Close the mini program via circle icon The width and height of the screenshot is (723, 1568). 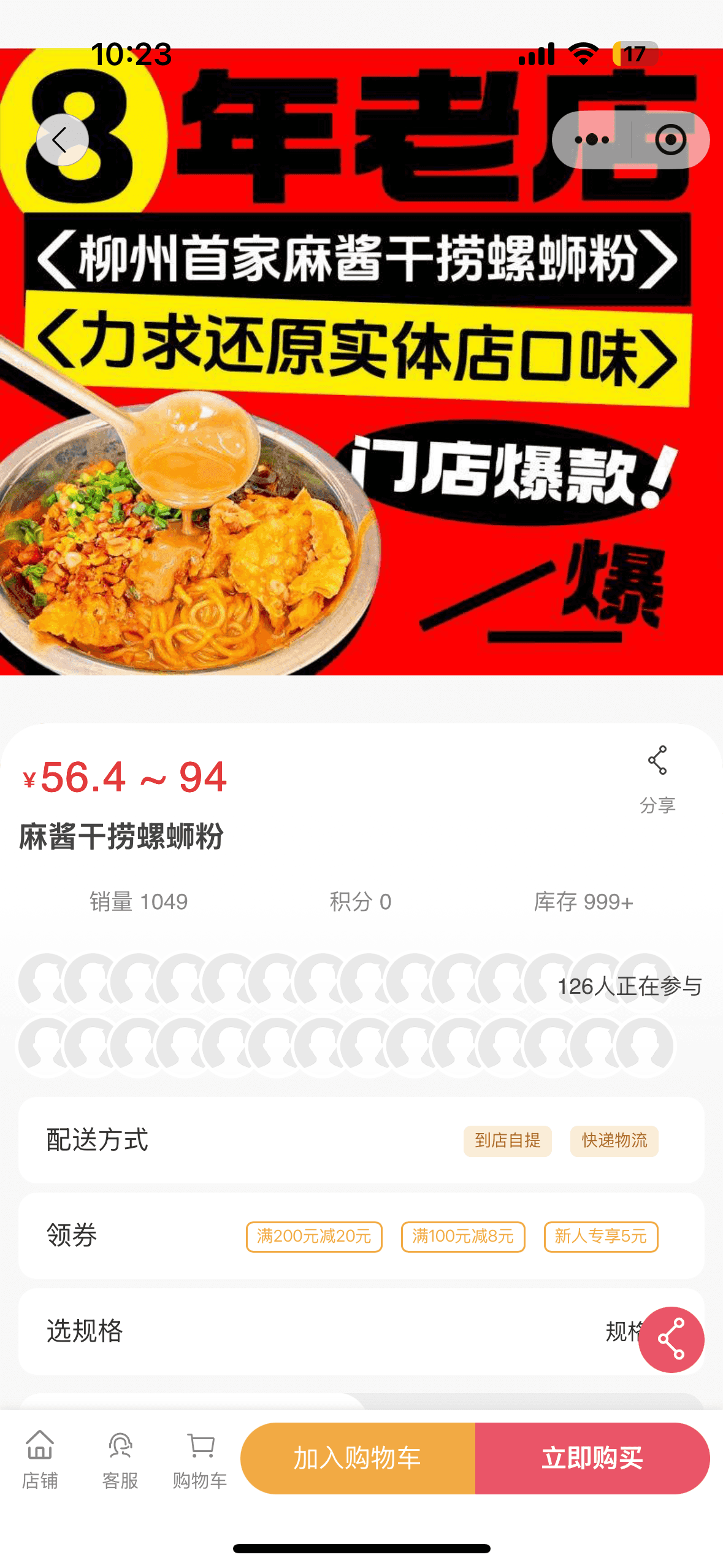coord(670,140)
